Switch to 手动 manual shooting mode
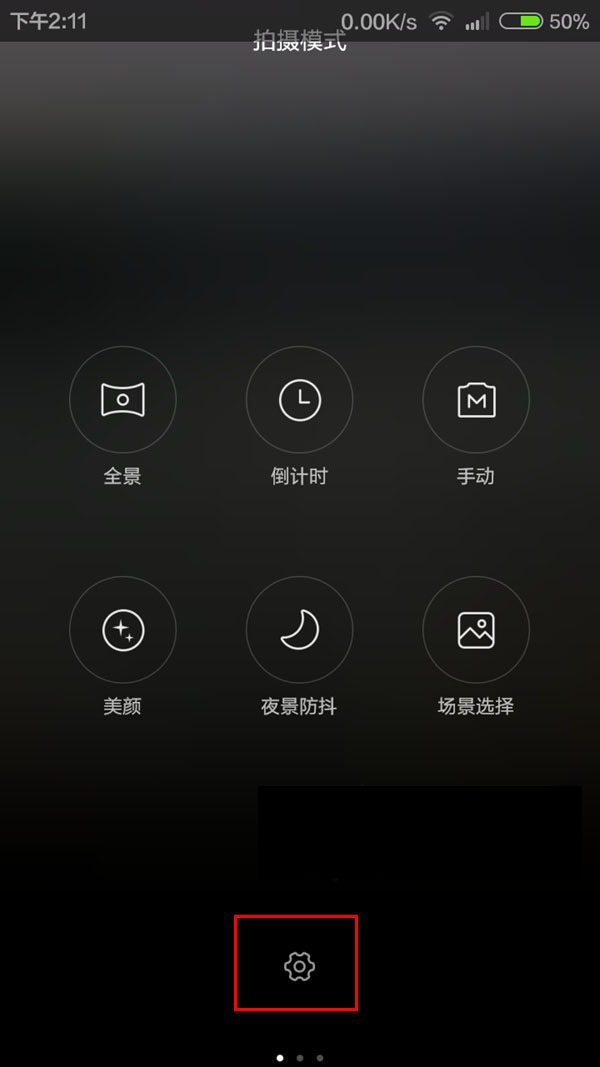Screen dimensions: 600x1067 click(476, 400)
